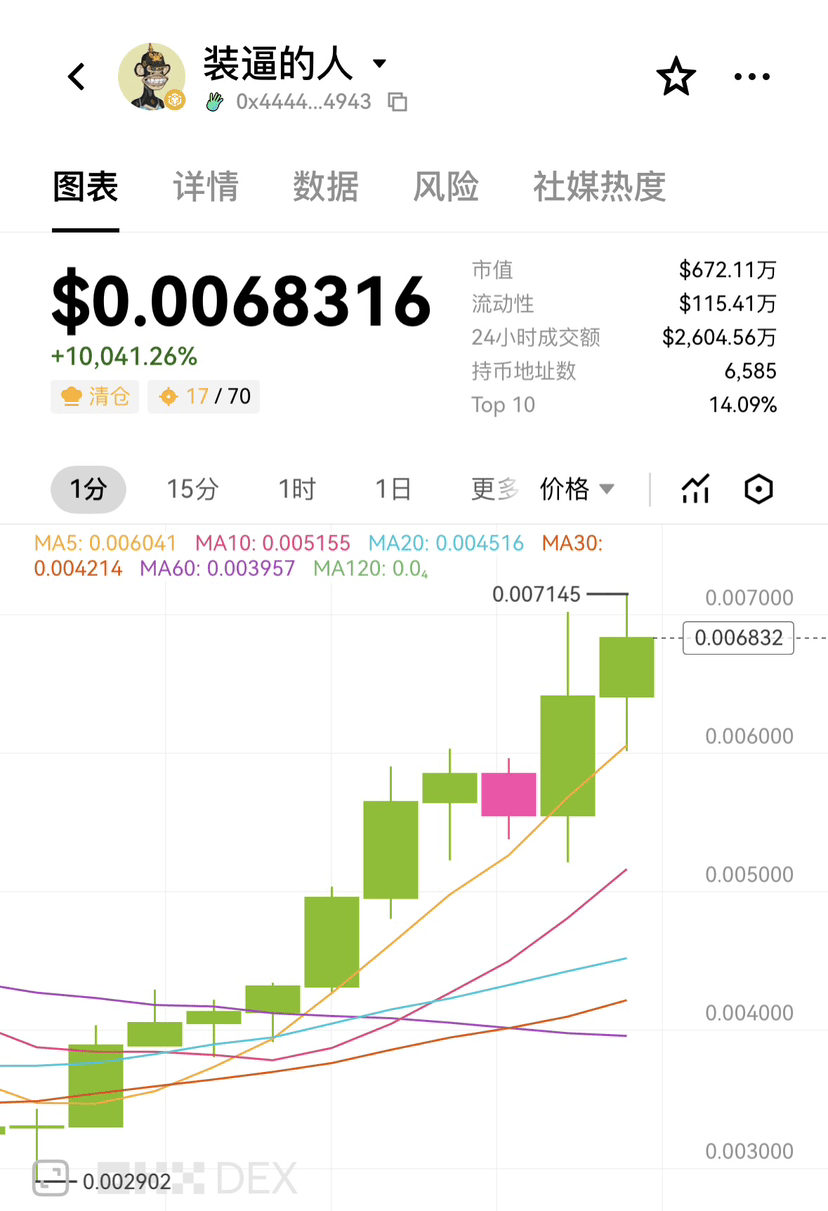Image resolution: width=828 pixels, height=1211 pixels.
Task: Open the 17 / 70 indicator chip
Action: pos(204,396)
